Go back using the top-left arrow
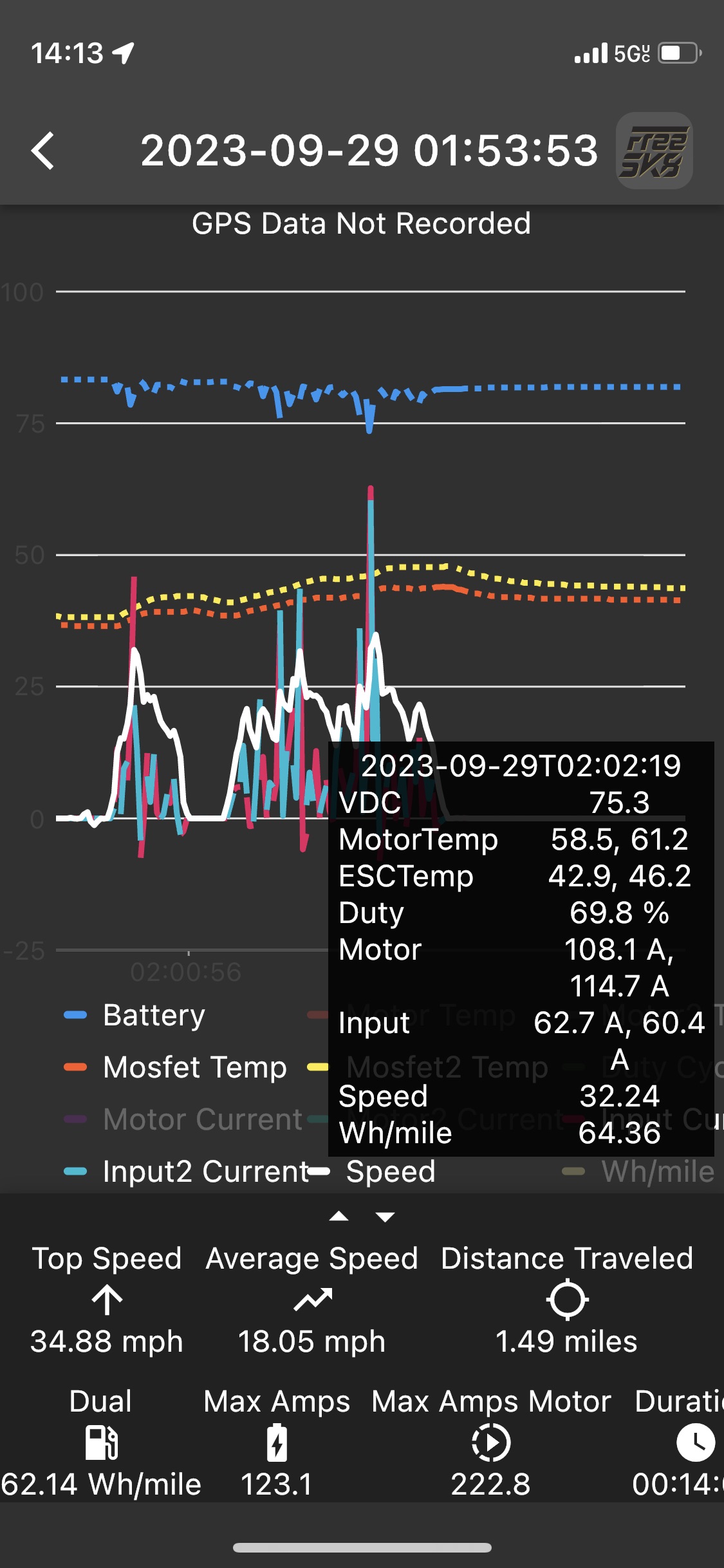Image resolution: width=724 pixels, height=1568 pixels. pos(43,151)
